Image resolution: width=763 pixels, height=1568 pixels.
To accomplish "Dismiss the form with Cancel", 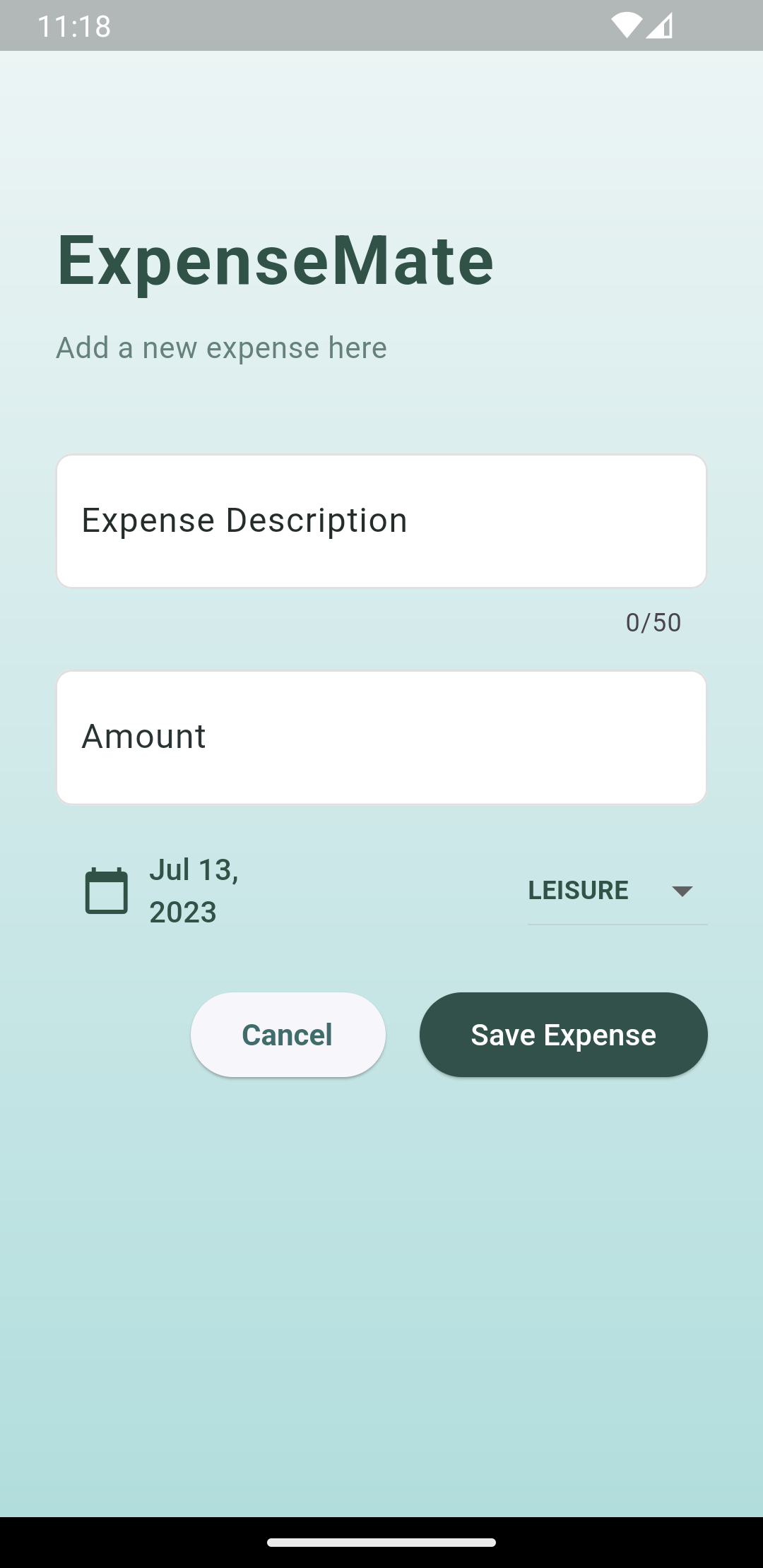I will 288,1034.
